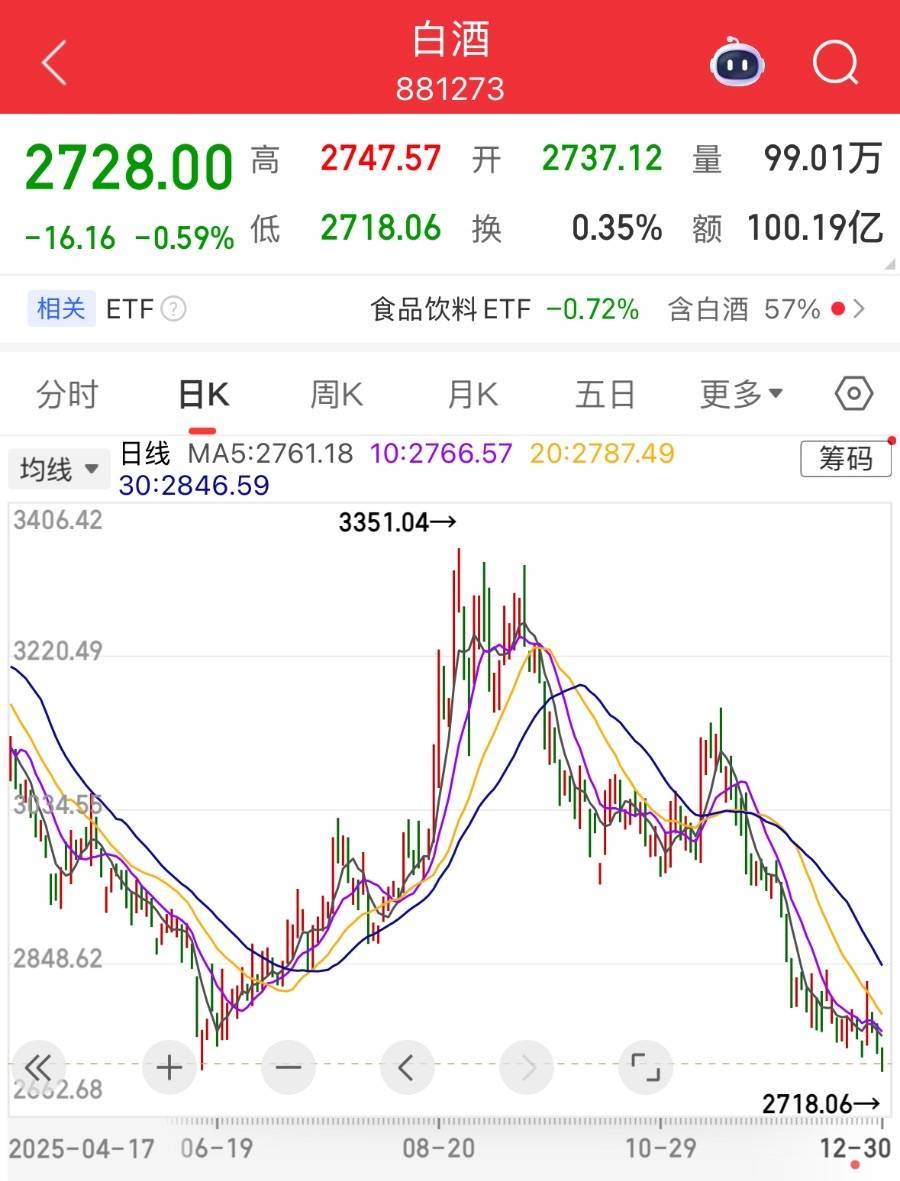Screen dimensions: 900x1181
Task: Jump to earliest data with double-left arrow
Action: (x=37, y=1067)
